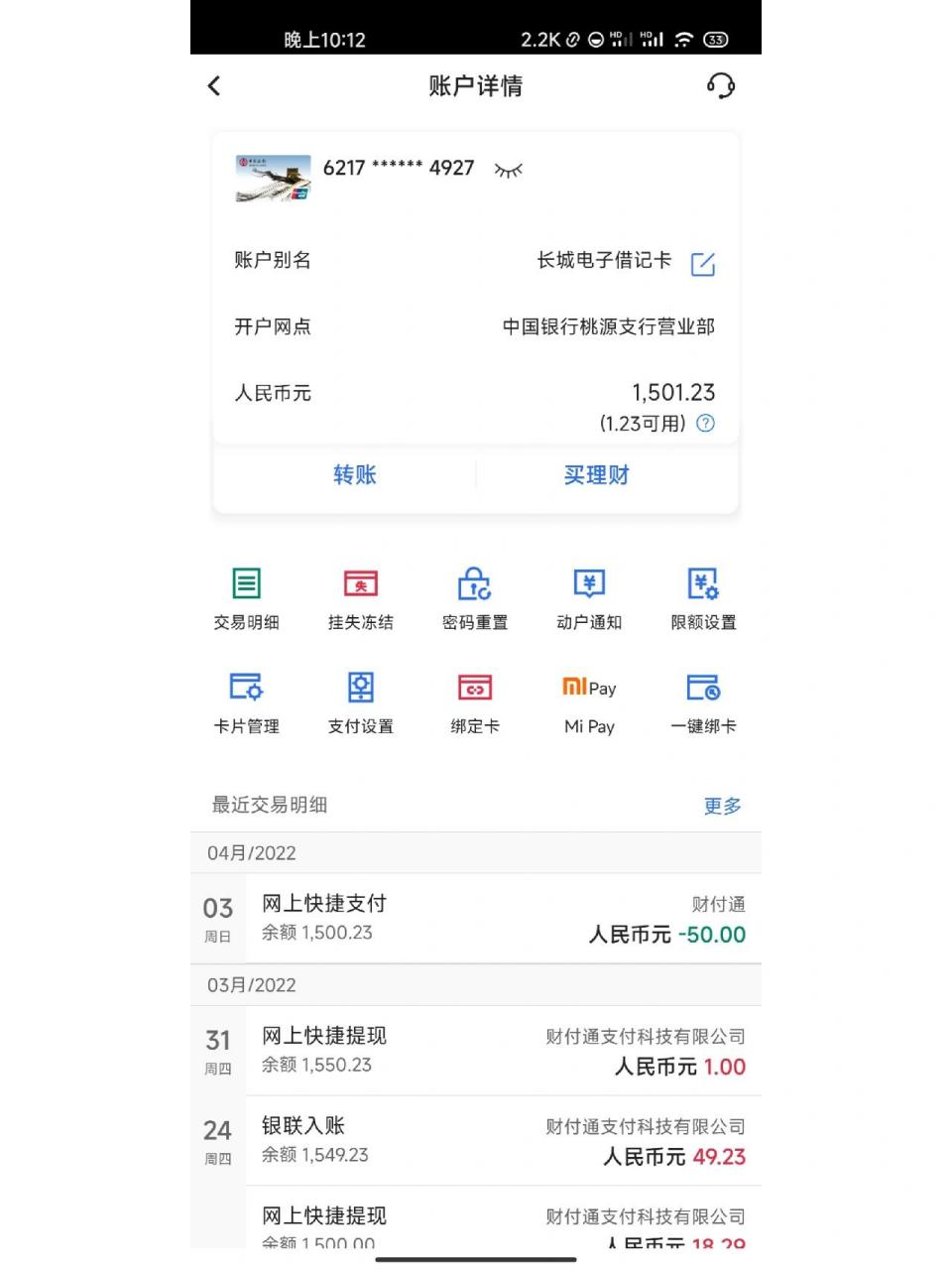
Task: Tap 更多 to see more transactions
Action: pos(722,806)
